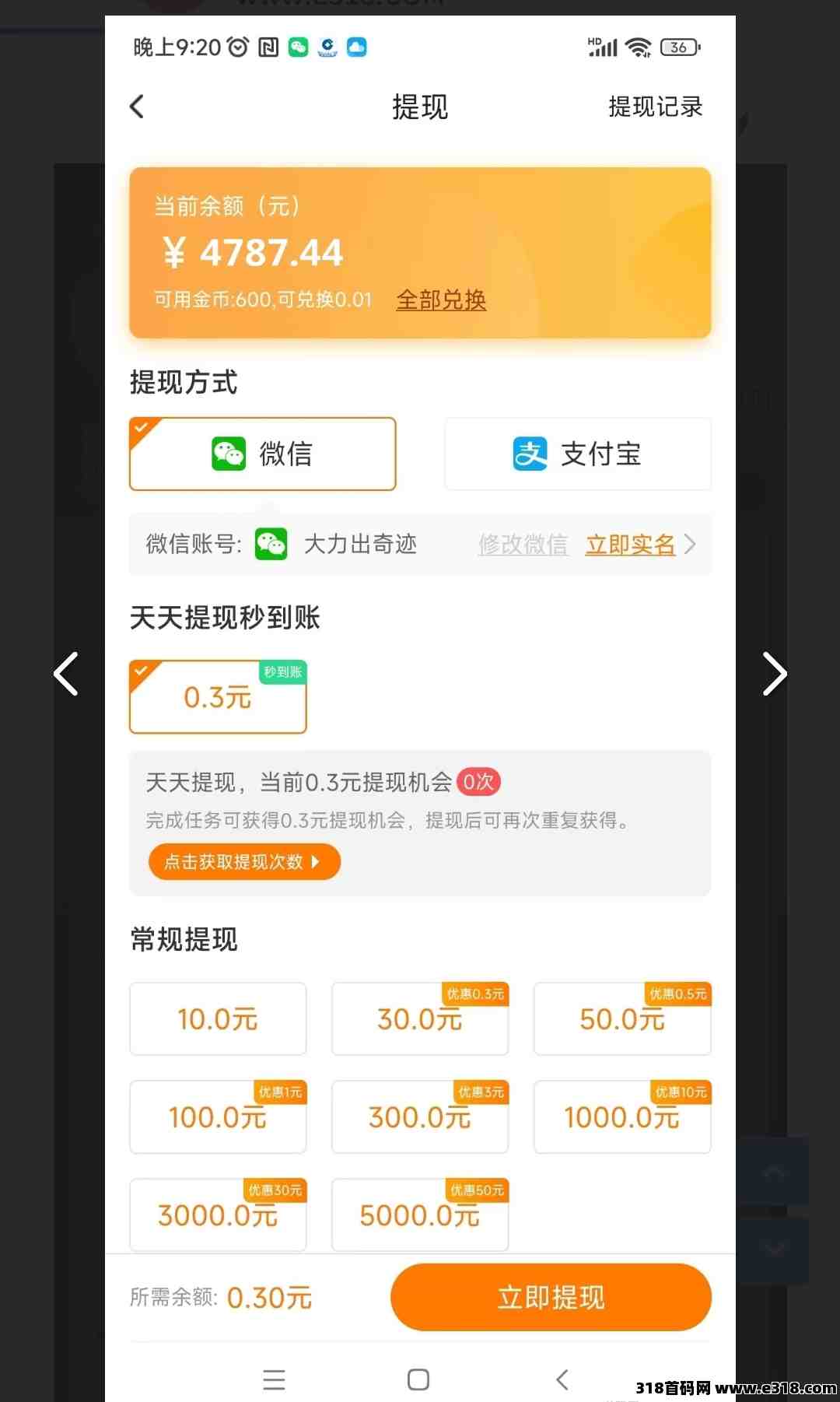Viewport: 840px width, 1402px height.
Task: Select the 10.0元 withdrawal amount
Action: pos(218,1018)
